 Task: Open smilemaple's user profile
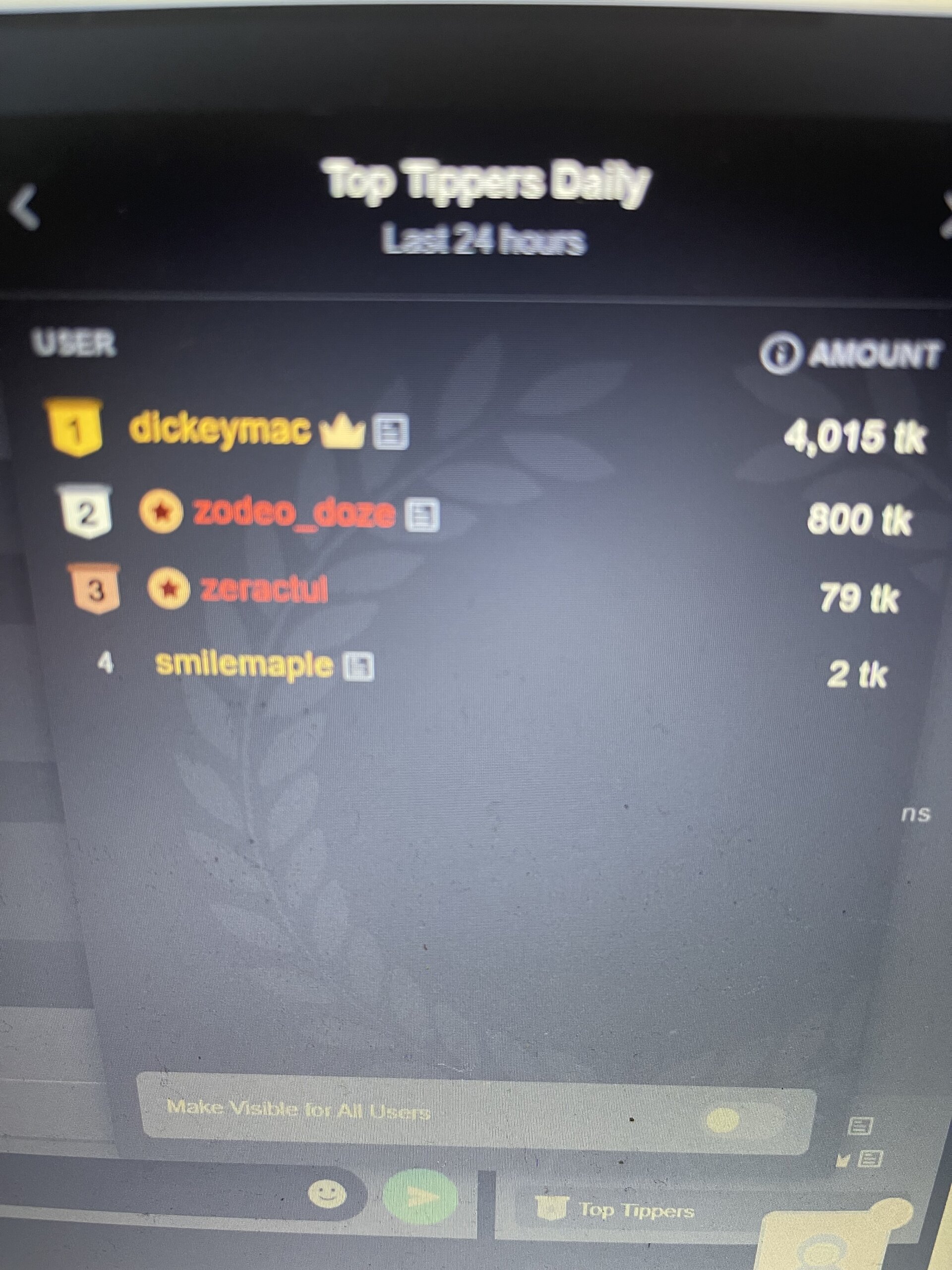click(x=244, y=665)
